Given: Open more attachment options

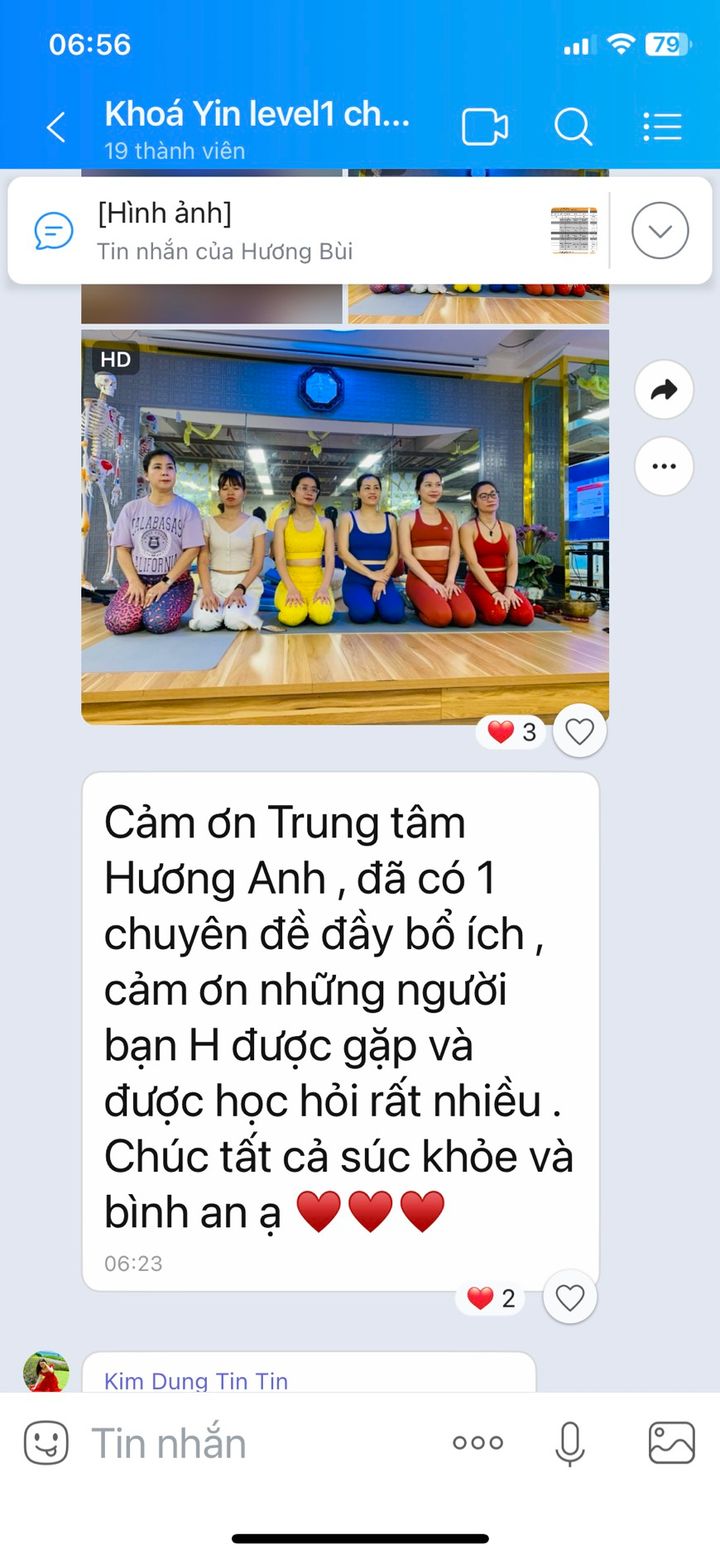Looking at the screenshot, I should click(x=478, y=1443).
